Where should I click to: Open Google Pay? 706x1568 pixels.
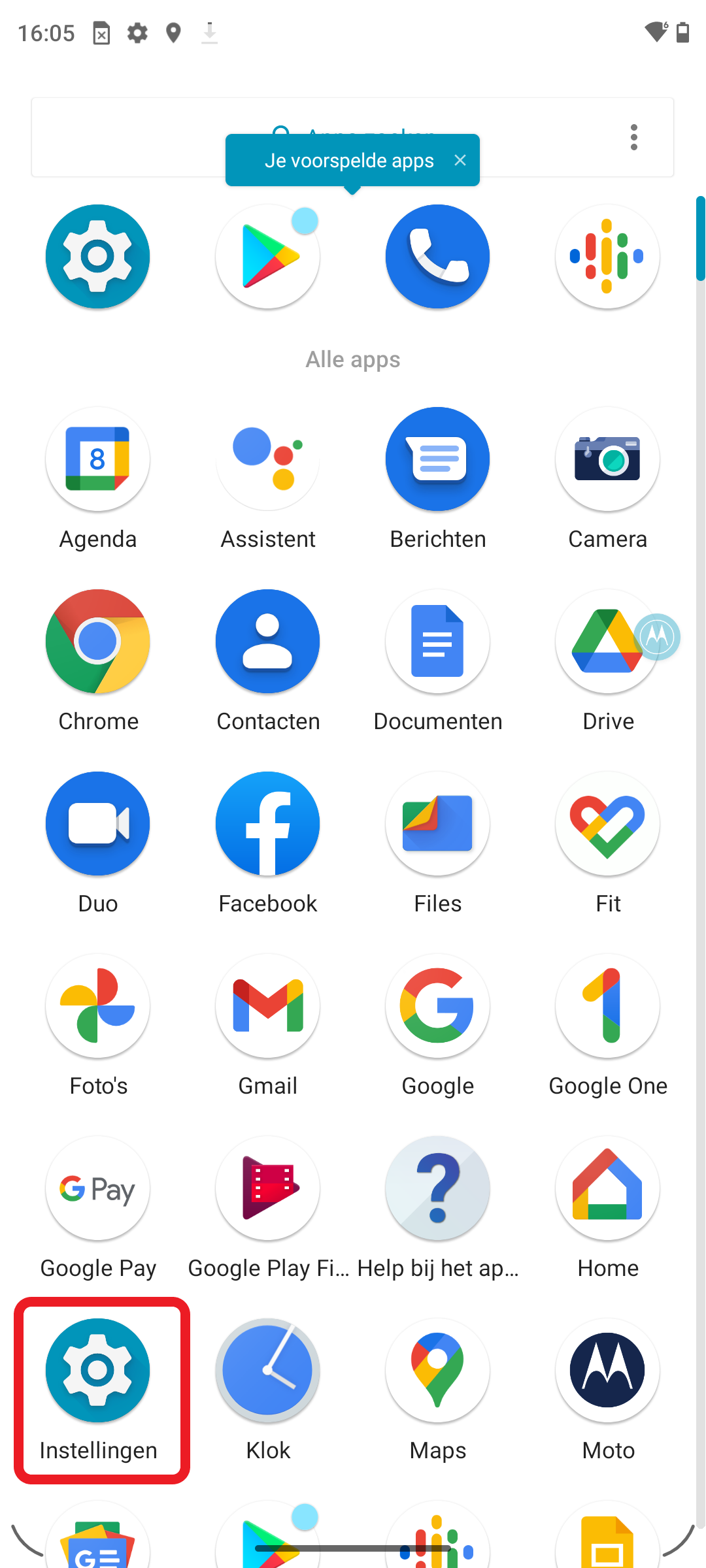pyautogui.click(x=98, y=1188)
